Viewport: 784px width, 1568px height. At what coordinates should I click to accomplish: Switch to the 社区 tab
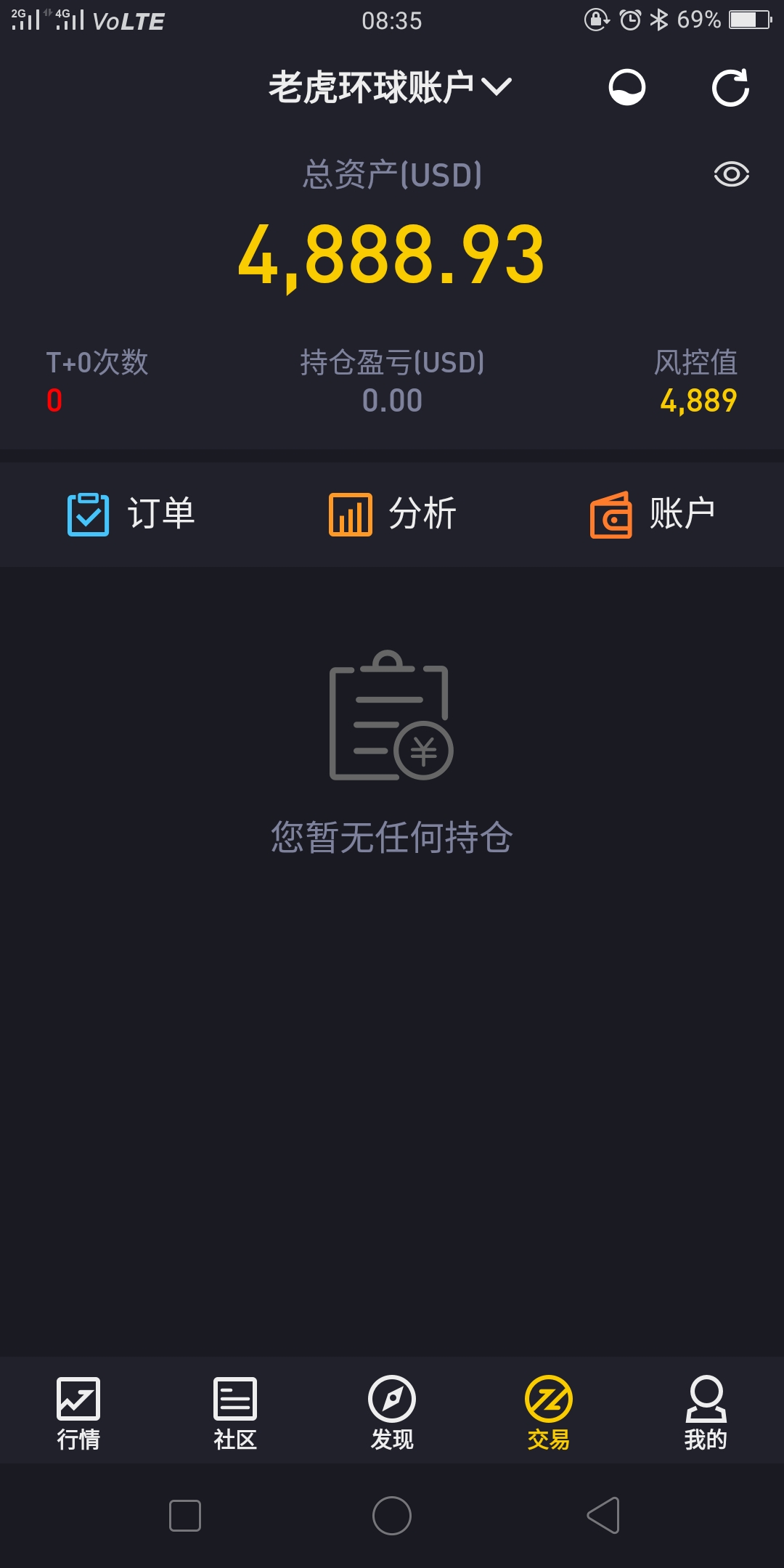point(235,1413)
